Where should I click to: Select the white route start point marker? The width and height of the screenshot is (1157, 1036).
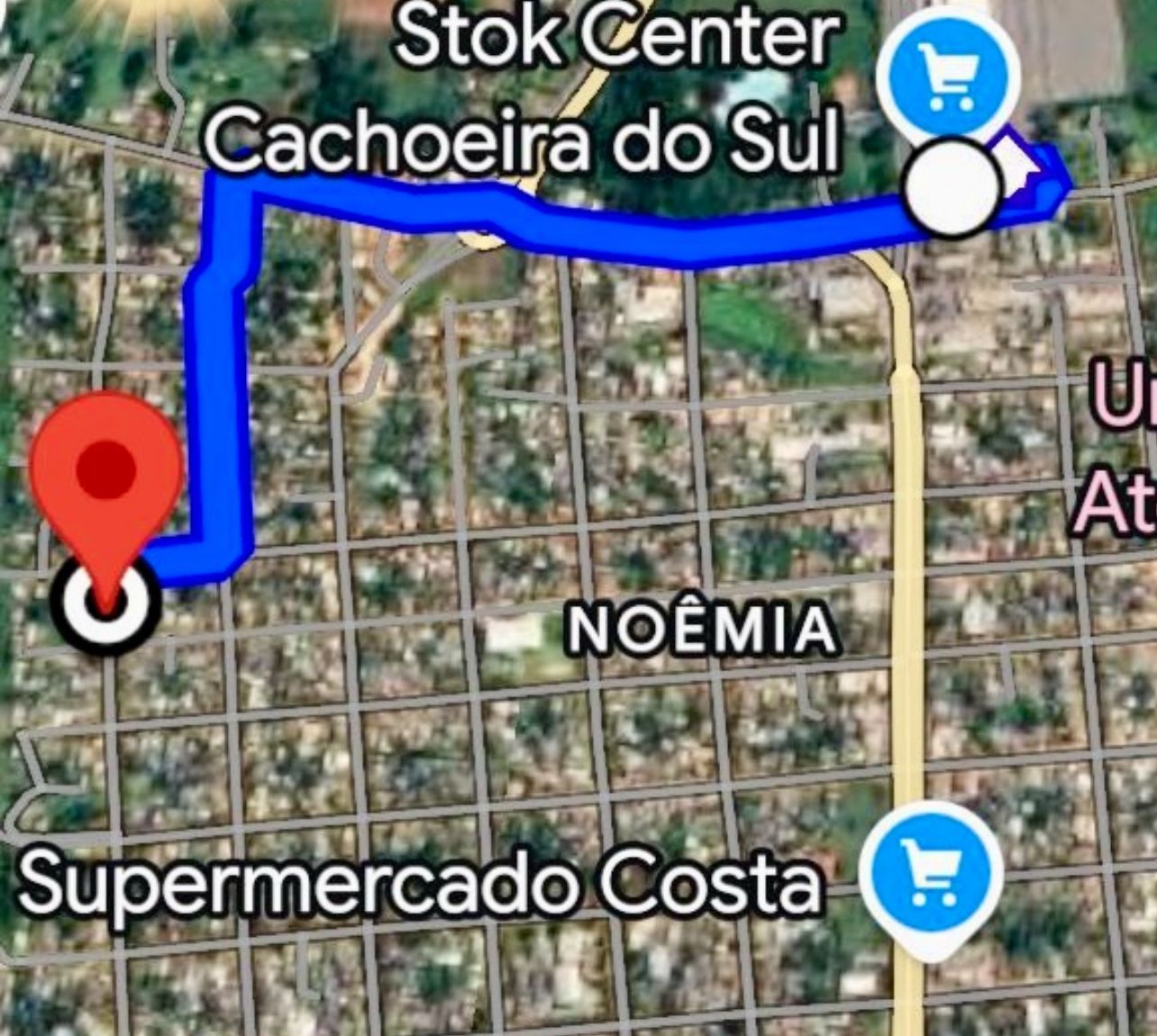pyautogui.click(x=952, y=187)
